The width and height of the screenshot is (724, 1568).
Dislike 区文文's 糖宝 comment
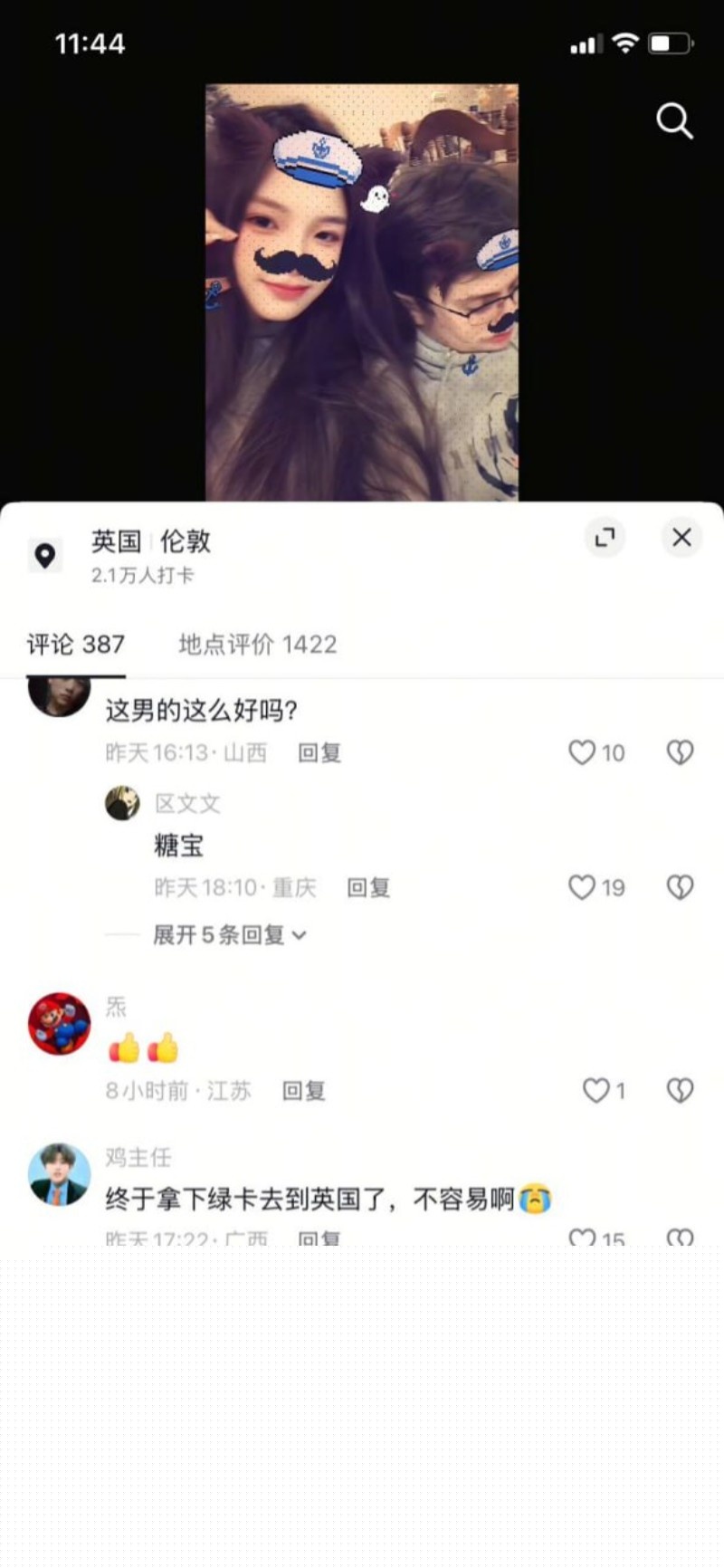pyautogui.click(x=680, y=887)
